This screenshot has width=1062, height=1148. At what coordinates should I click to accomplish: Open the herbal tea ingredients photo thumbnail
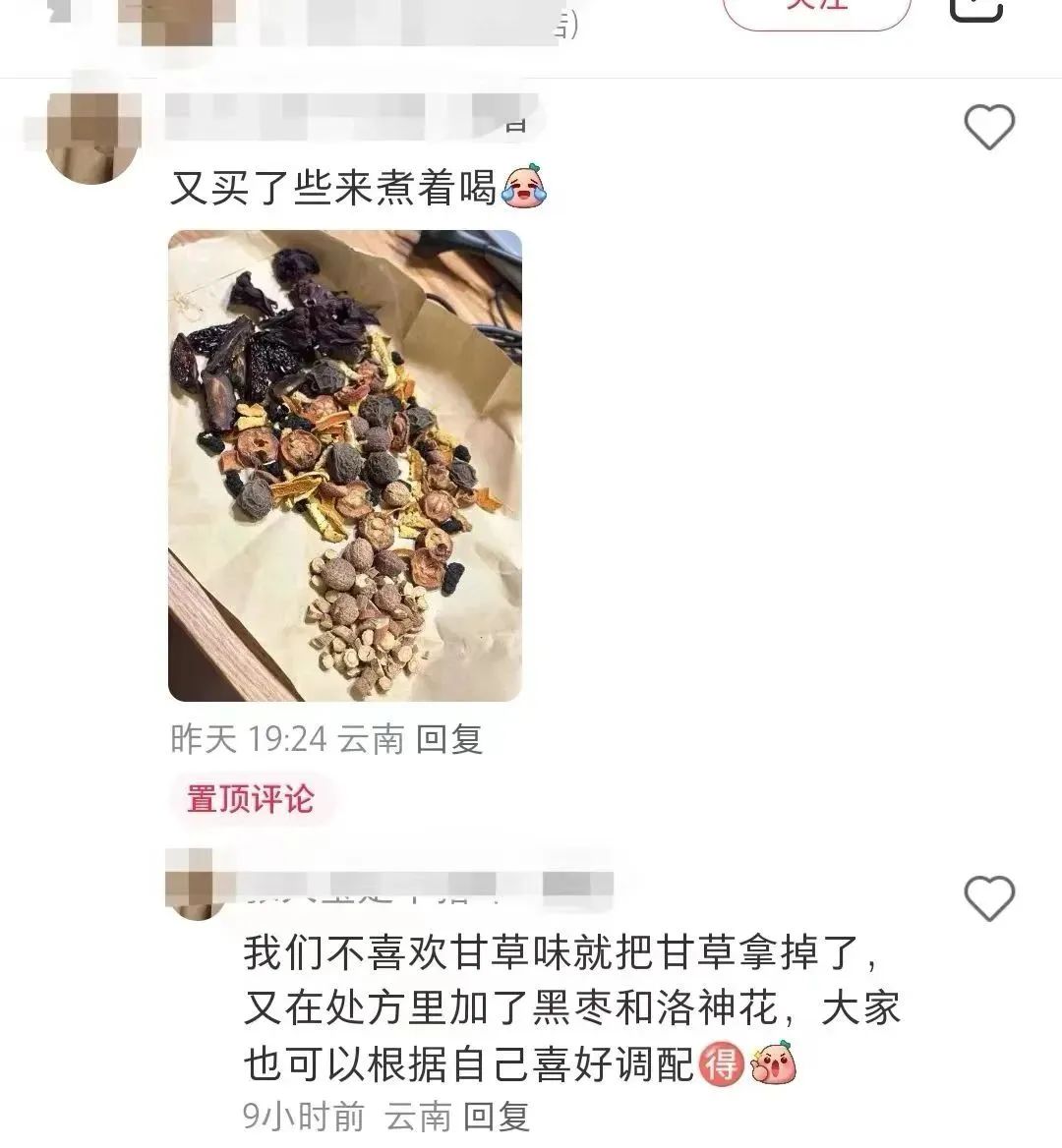346,462
